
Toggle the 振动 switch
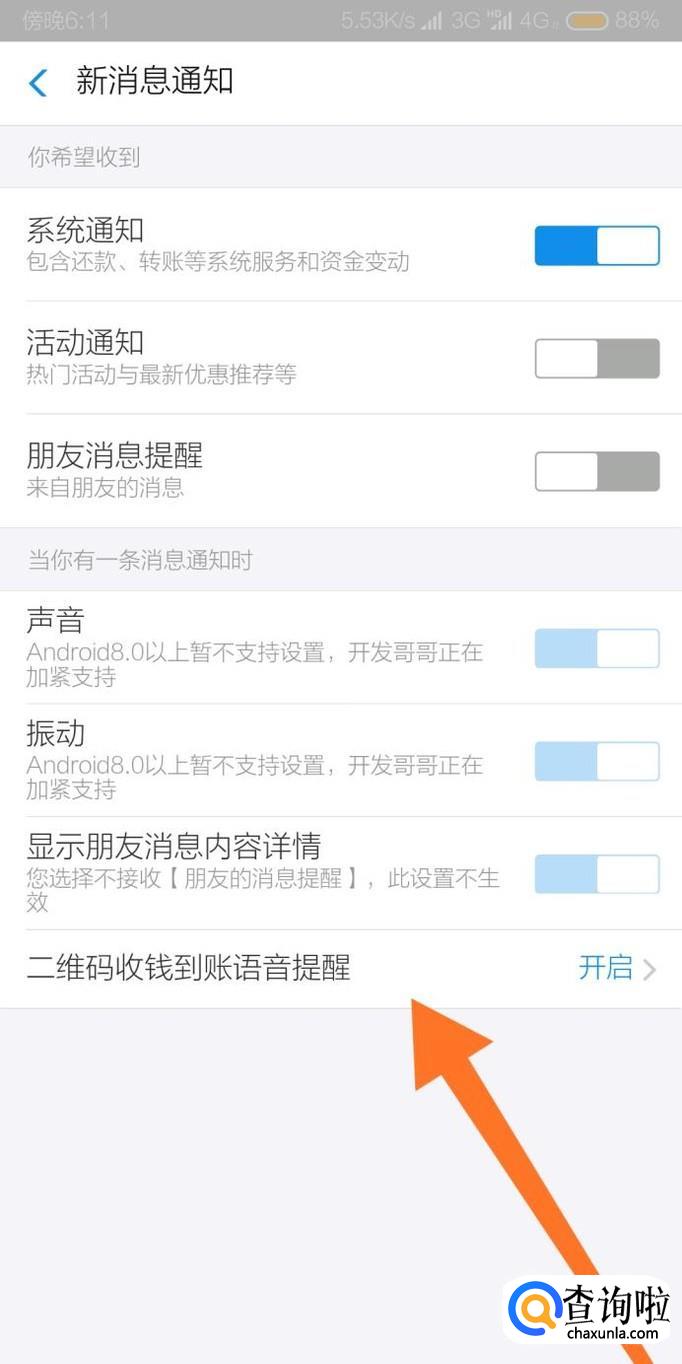point(597,761)
